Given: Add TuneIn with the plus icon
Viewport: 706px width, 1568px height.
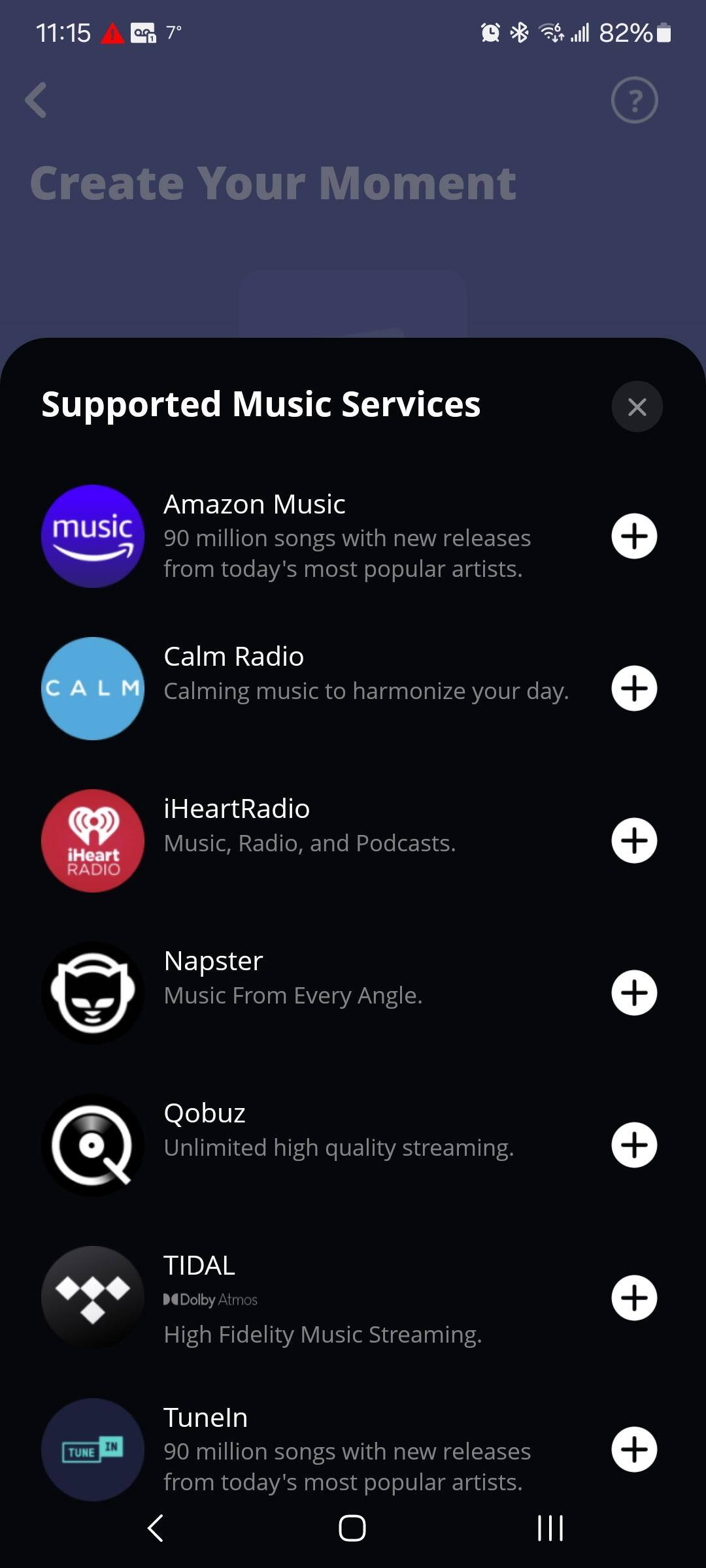Looking at the screenshot, I should [x=634, y=1450].
